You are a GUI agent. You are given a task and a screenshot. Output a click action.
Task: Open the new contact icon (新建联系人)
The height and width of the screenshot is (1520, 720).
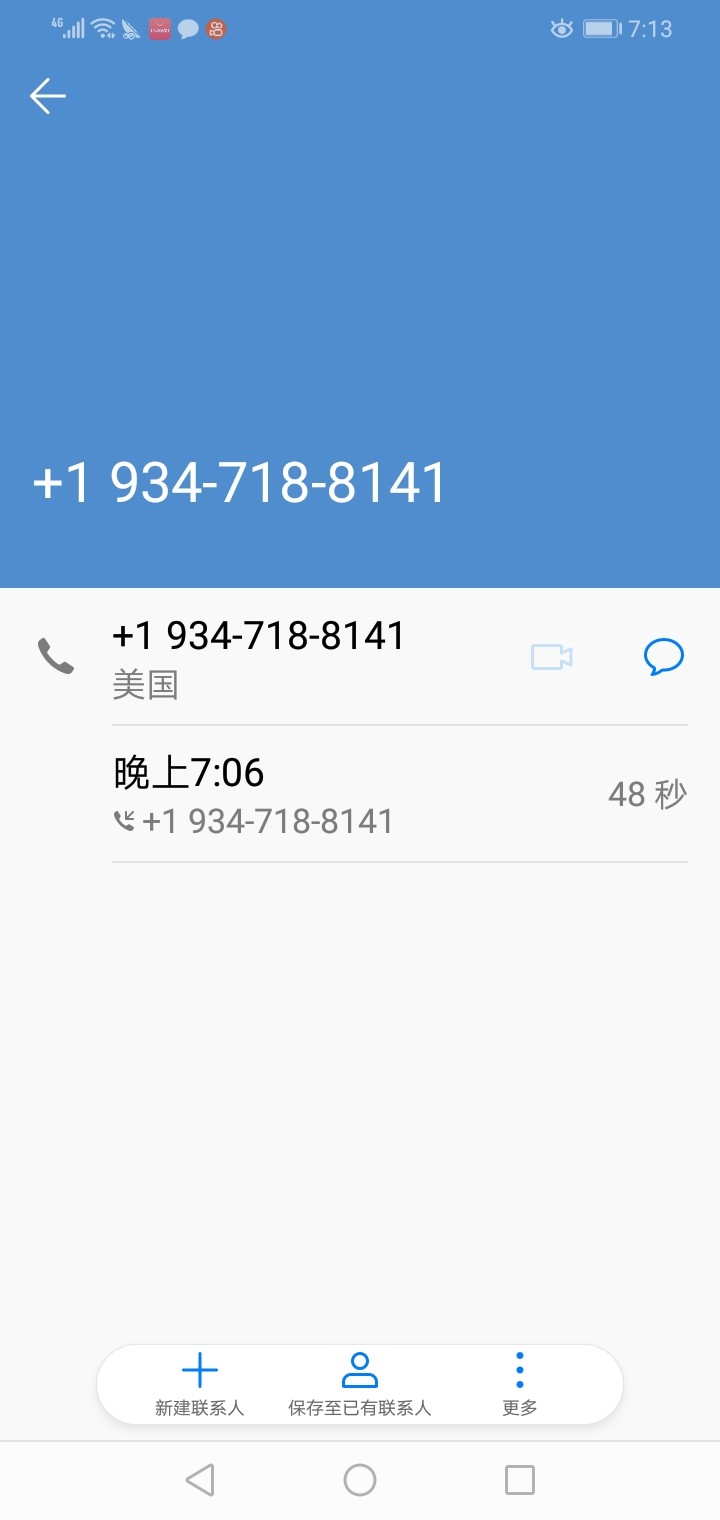(200, 1368)
